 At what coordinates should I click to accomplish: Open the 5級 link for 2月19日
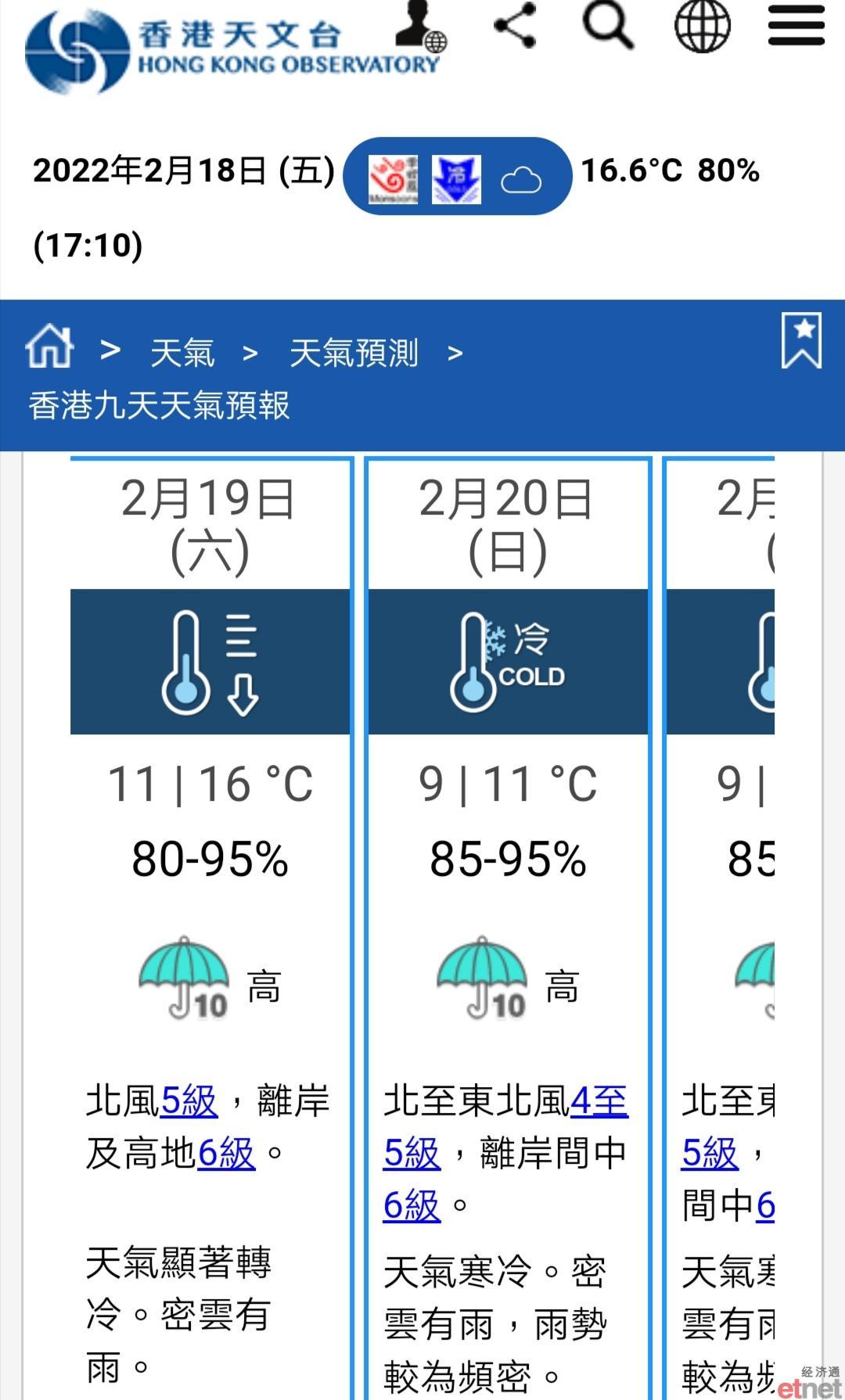click(189, 1100)
